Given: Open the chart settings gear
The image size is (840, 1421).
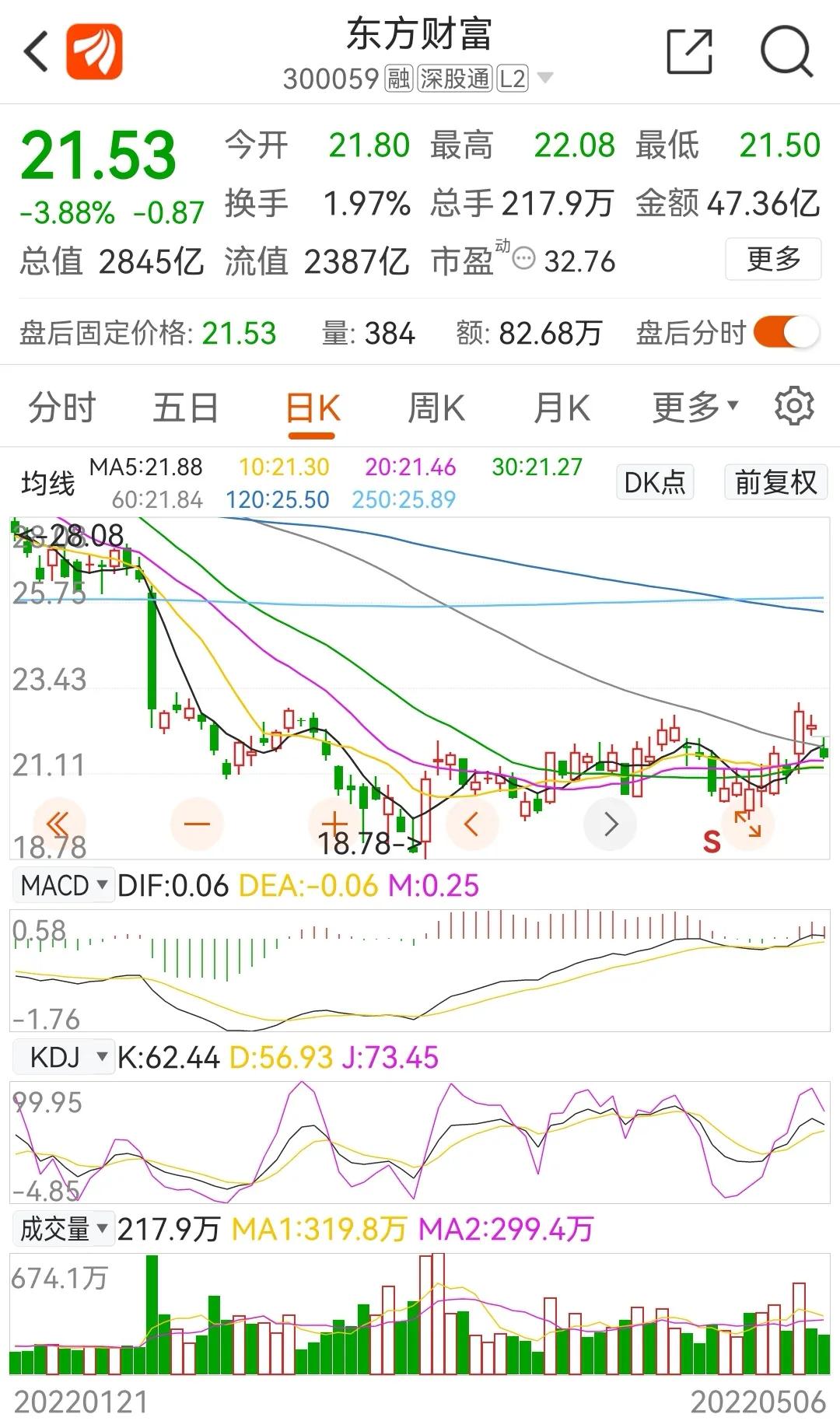Looking at the screenshot, I should pyautogui.click(x=794, y=406).
